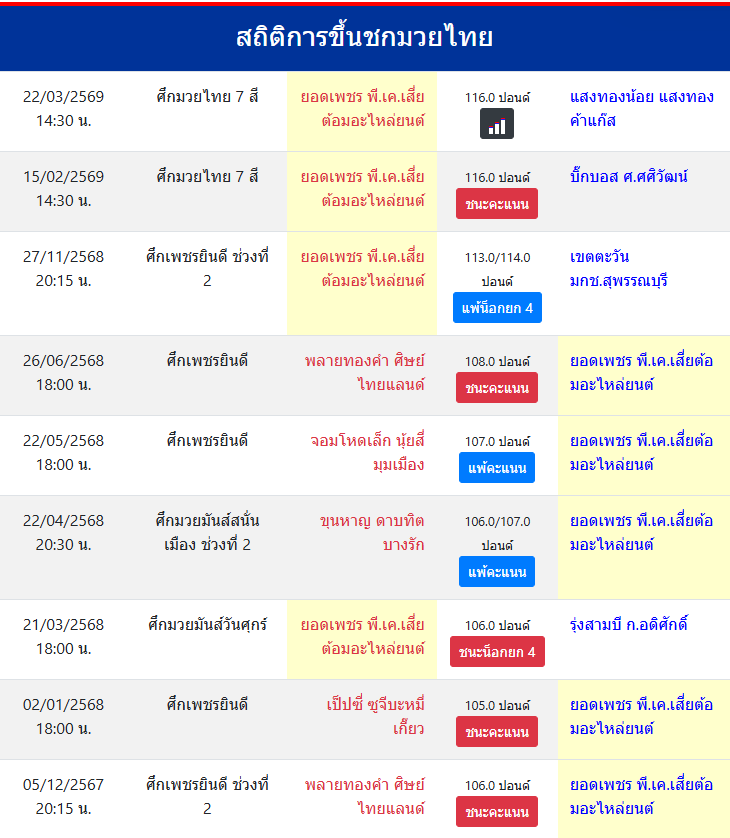
Task: Tap แพ้คะแนน badge for the 22/05/2568 fight
Action: (x=497, y=468)
